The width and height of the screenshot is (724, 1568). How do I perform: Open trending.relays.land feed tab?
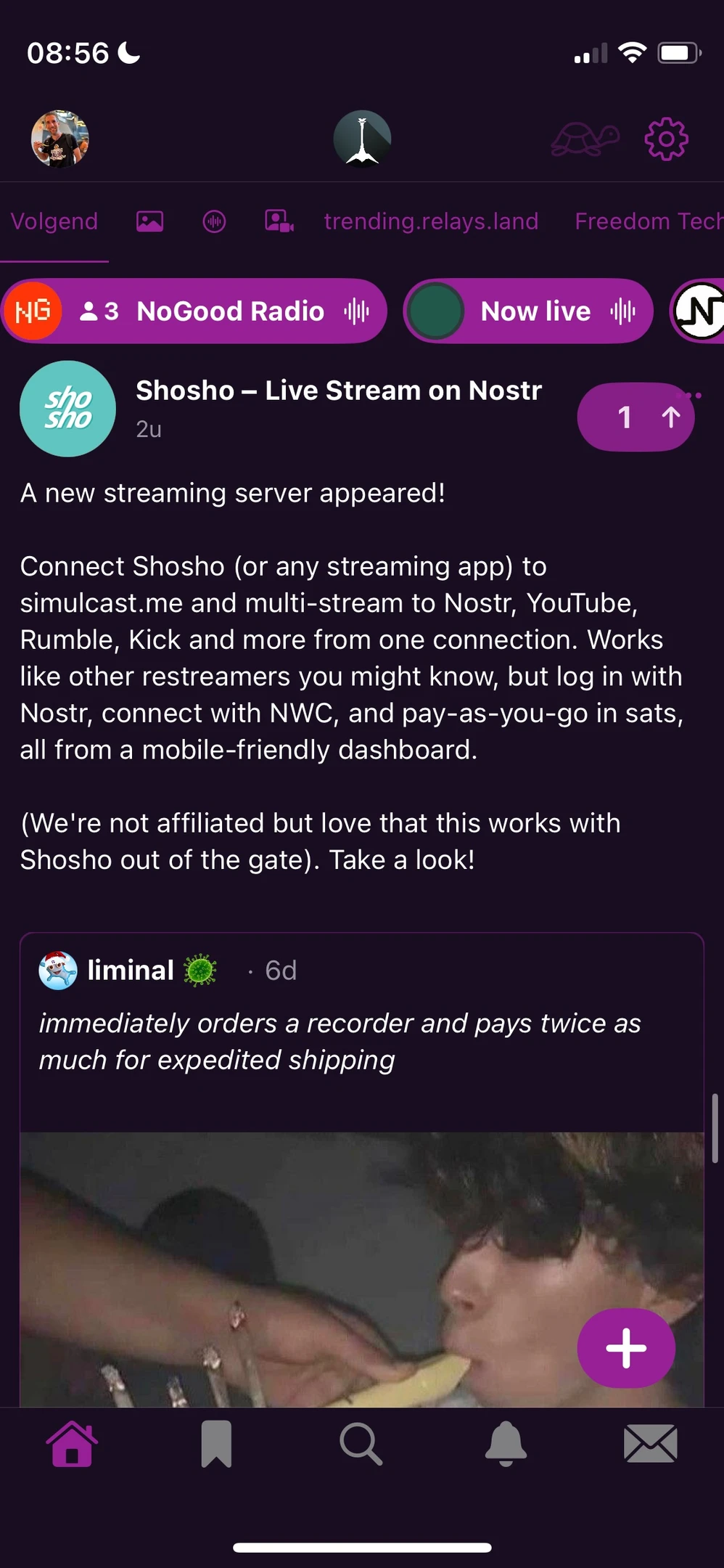[431, 221]
